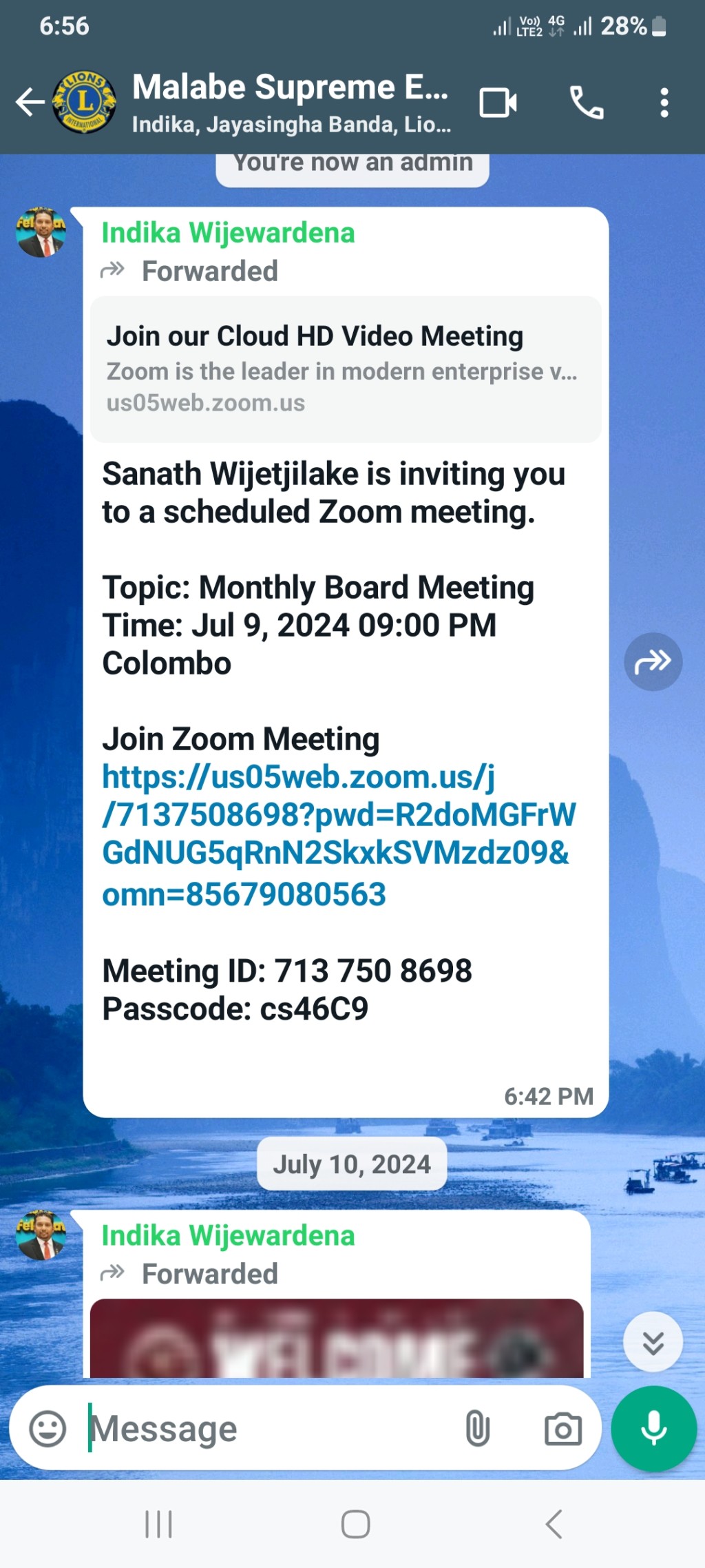
Task: Open the recent apps view
Action: (158, 1524)
